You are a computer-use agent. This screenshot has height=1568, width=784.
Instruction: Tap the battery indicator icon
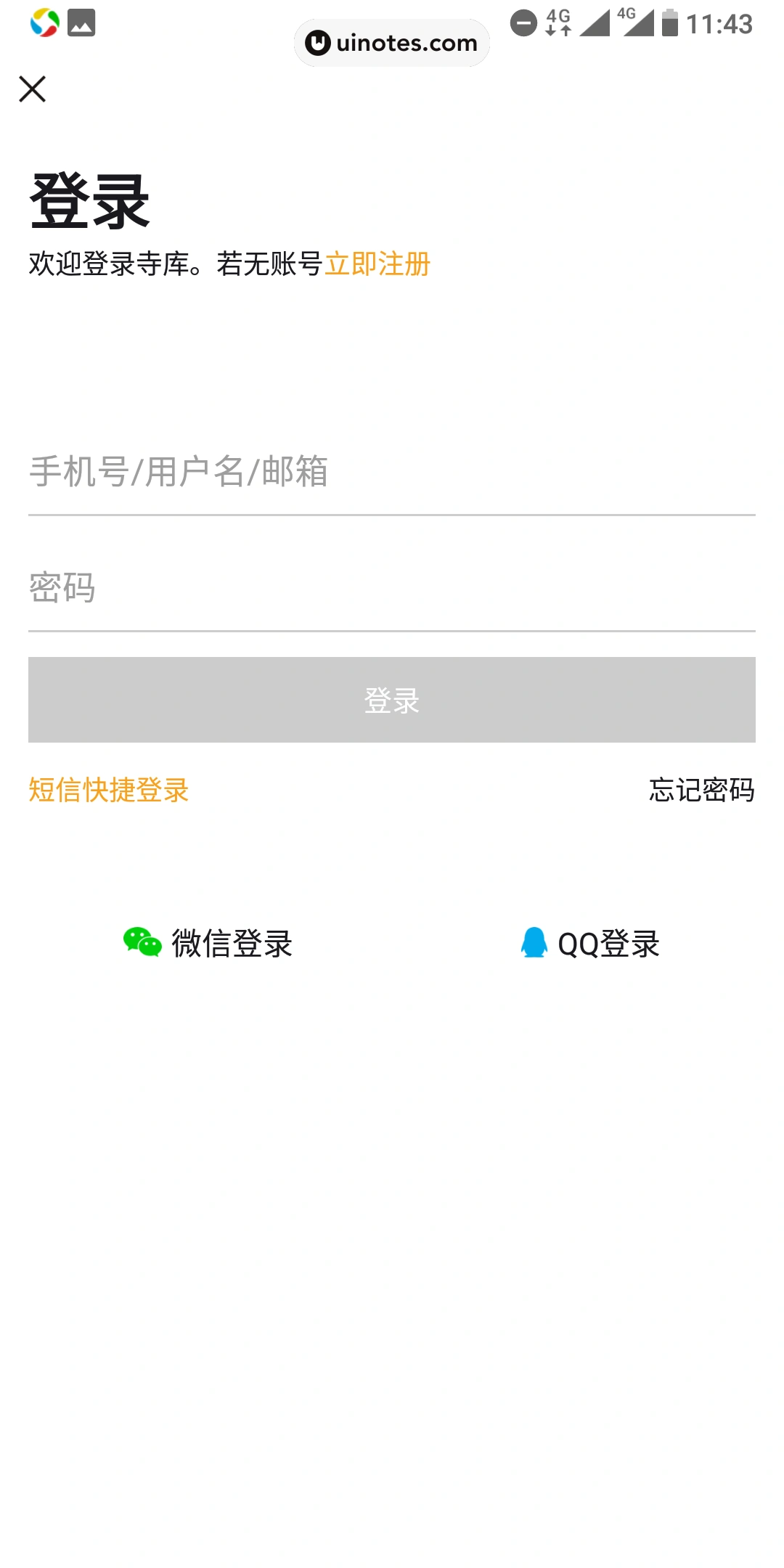pos(669,22)
